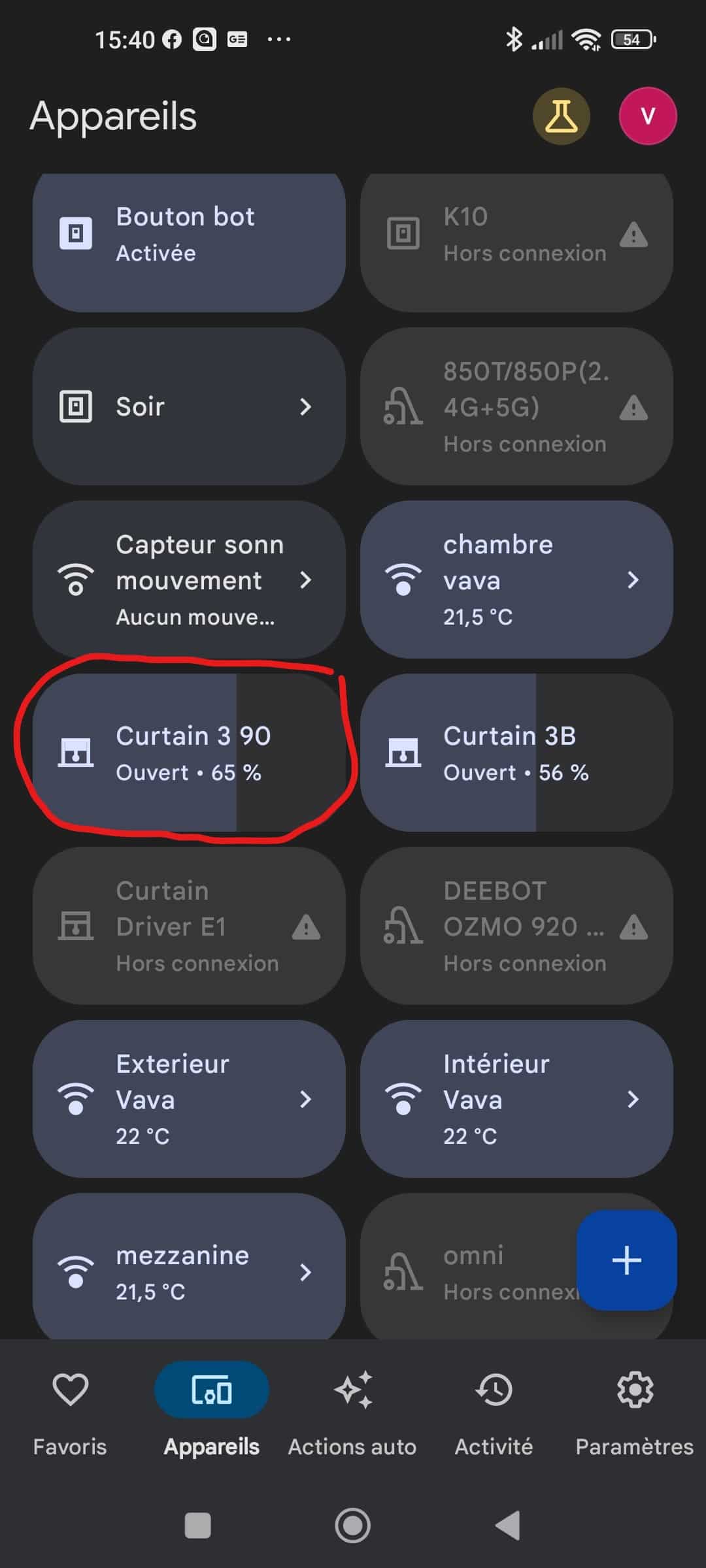Open the Capteur sonn mouvement sensor
Screen dimensions: 706x1568
coord(189,580)
